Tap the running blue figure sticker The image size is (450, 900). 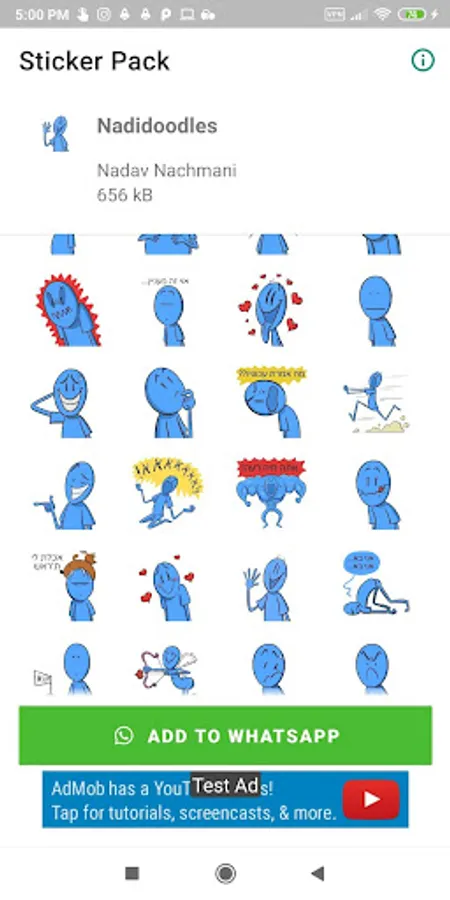point(375,402)
